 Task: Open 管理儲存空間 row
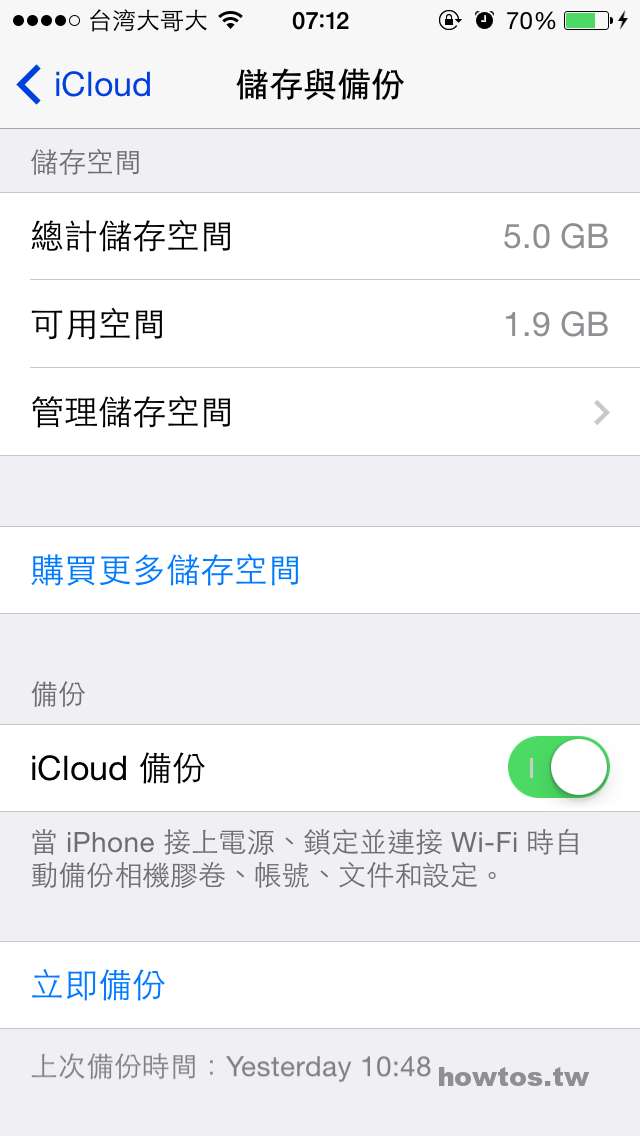point(320,412)
